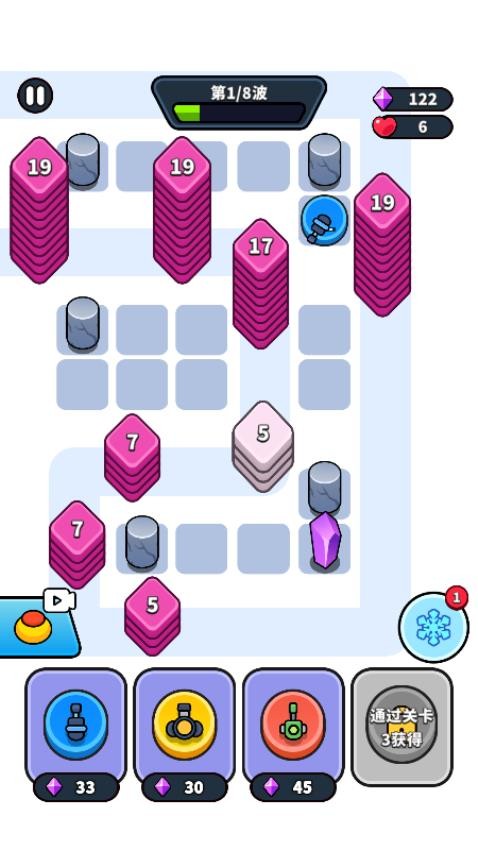This screenshot has height=850, width=478.
Task: Tap the placed blue turret on the board
Action: (x=324, y=221)
